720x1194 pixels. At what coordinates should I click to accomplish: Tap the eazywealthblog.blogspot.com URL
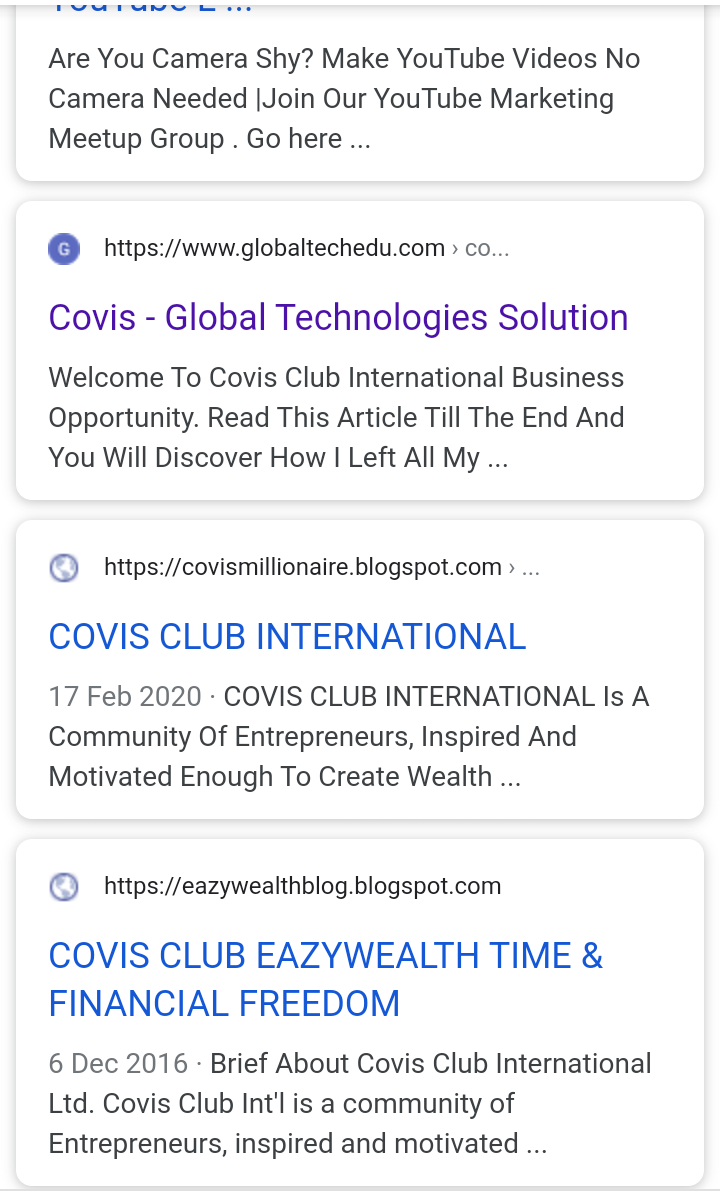click(302, 886)
